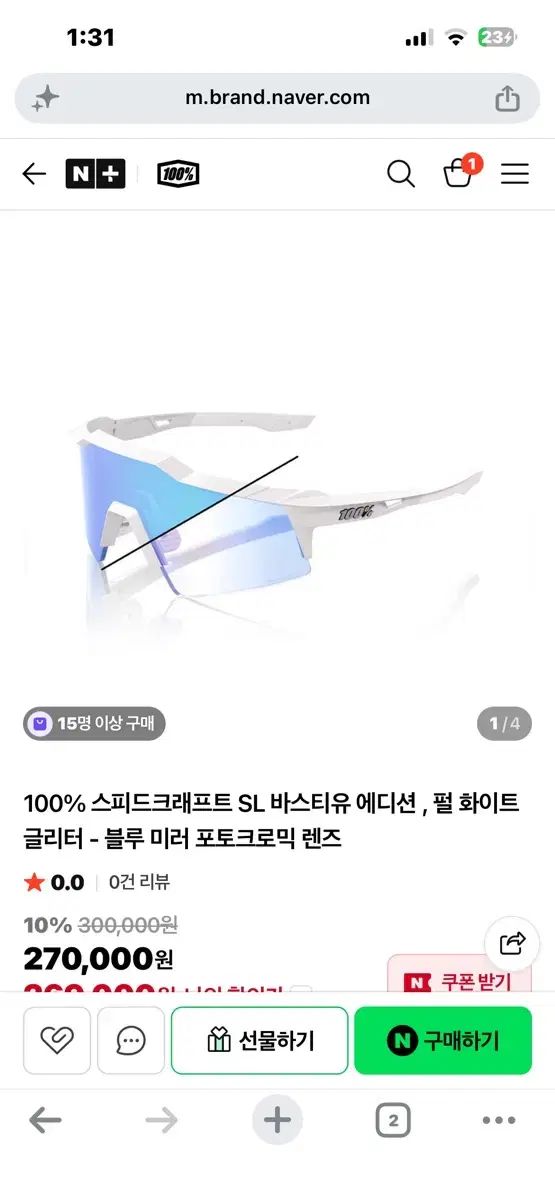
Task: Open the search magnifier icon
Action: [x=401, y=174]
